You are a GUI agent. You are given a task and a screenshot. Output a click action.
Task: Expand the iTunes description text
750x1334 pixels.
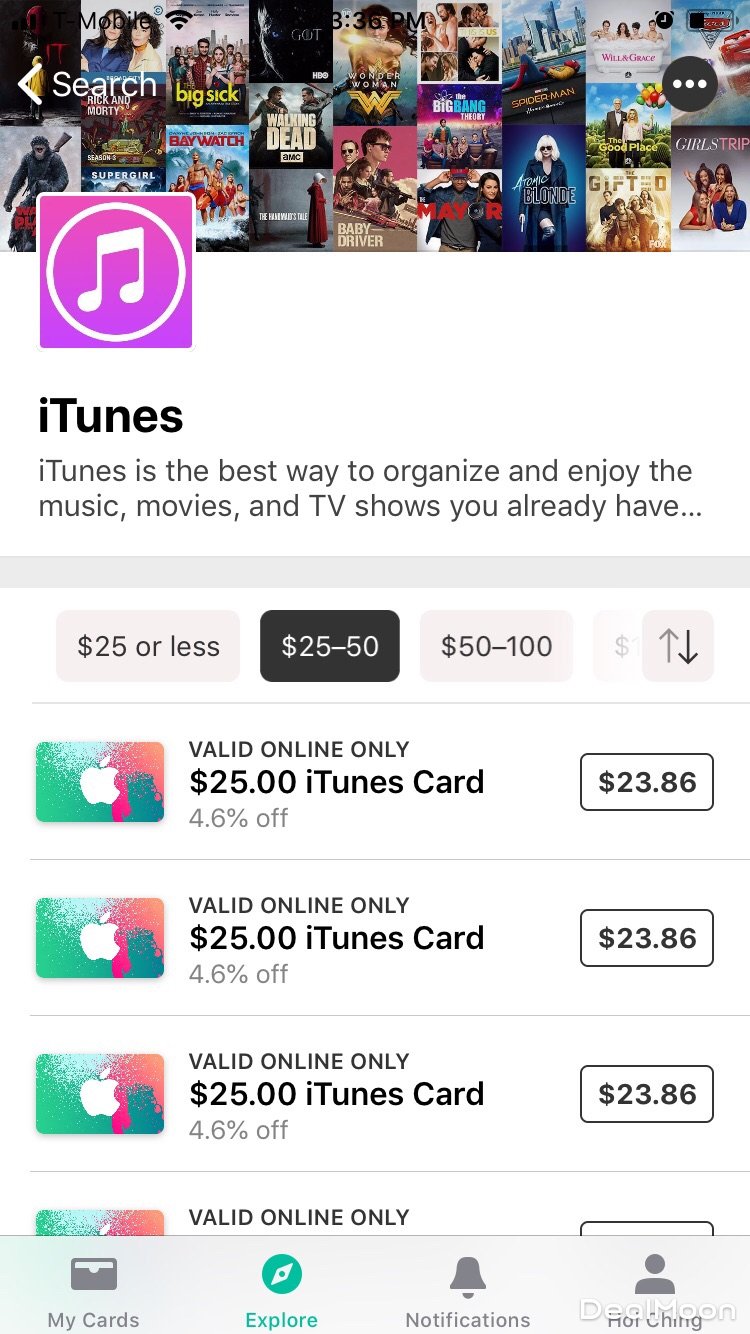(x=370, y=488)
